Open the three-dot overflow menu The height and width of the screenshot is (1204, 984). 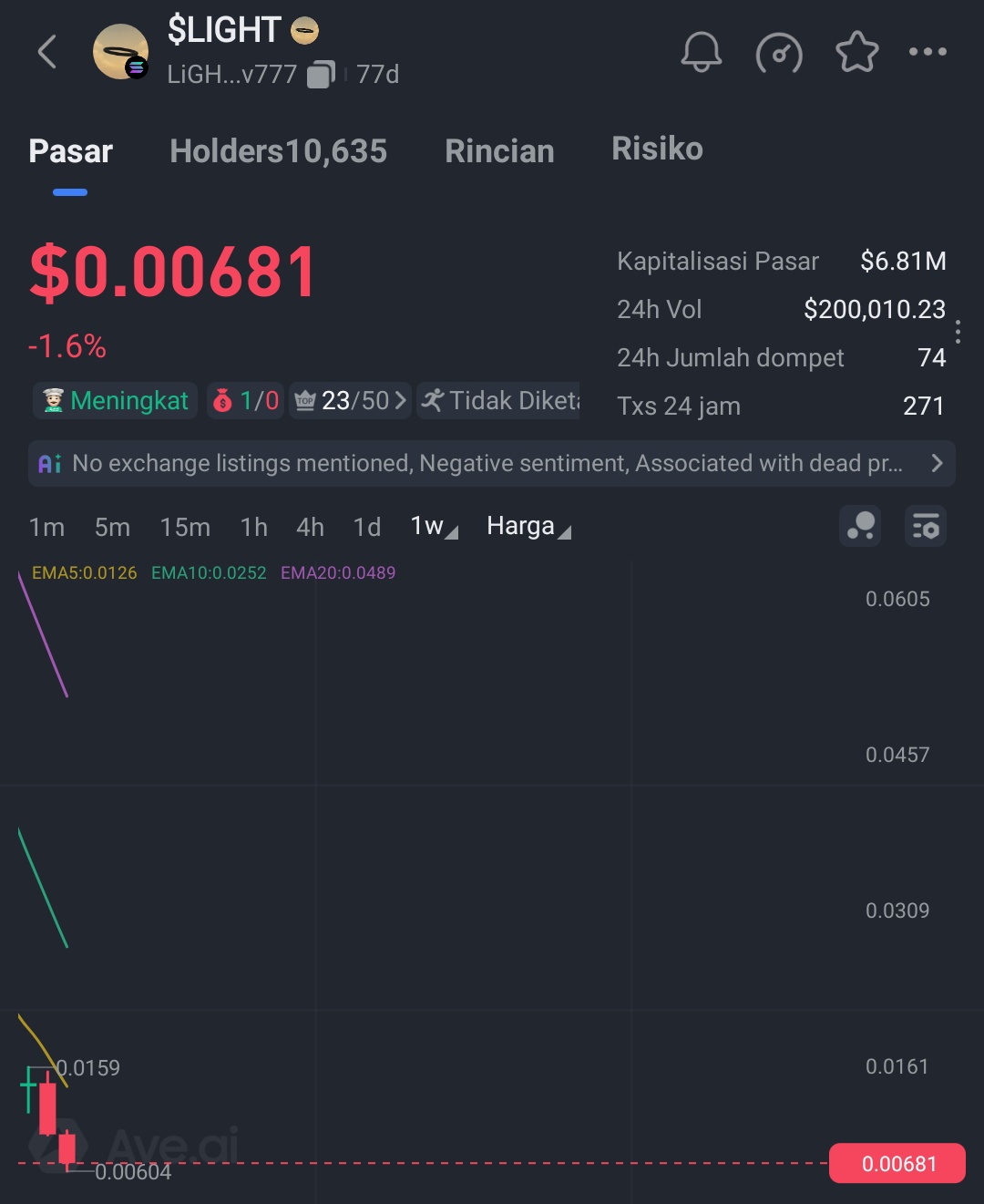point(928,52)
